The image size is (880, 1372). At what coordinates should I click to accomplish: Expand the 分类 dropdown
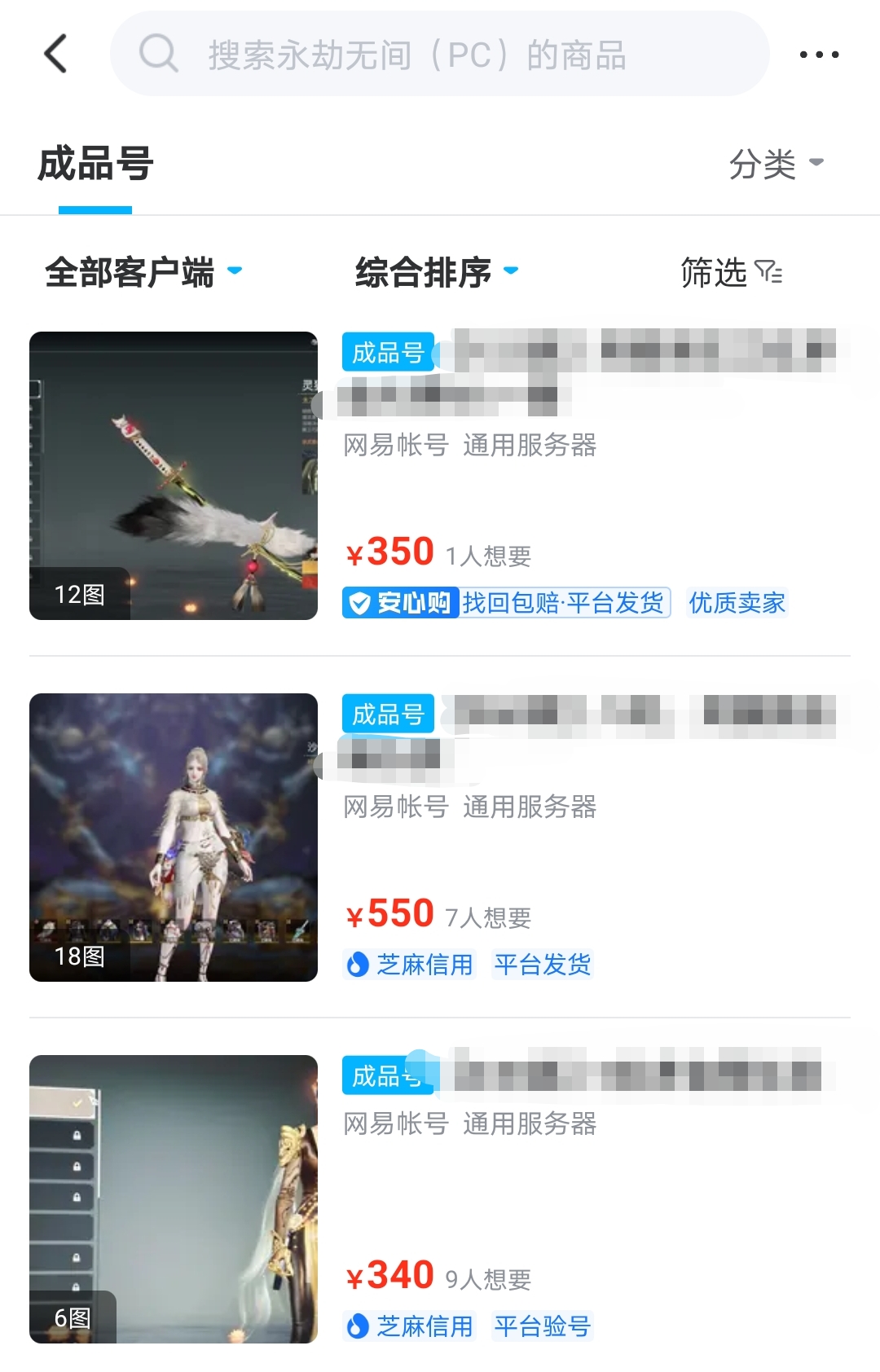pos(777,164)
